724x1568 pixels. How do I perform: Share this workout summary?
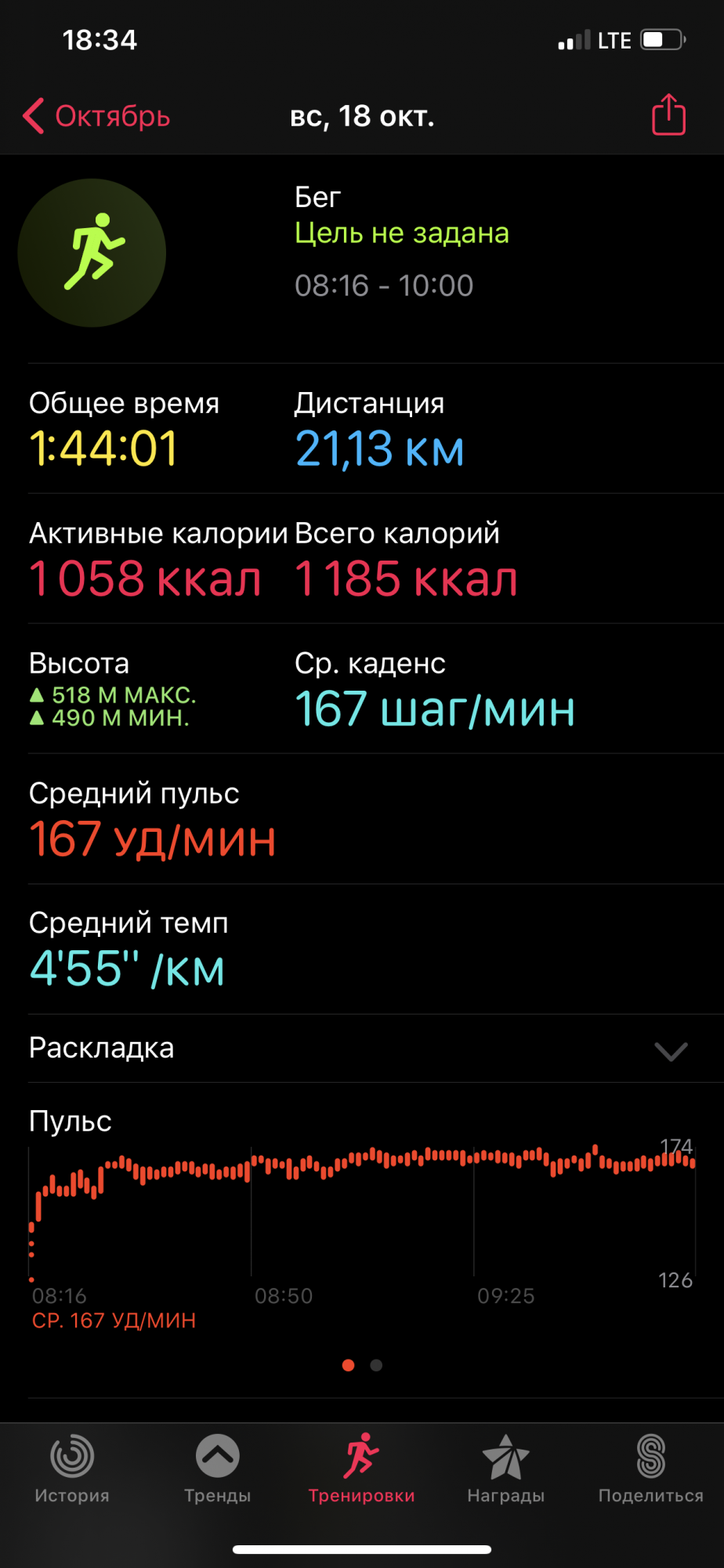click(x=668, y=115)
